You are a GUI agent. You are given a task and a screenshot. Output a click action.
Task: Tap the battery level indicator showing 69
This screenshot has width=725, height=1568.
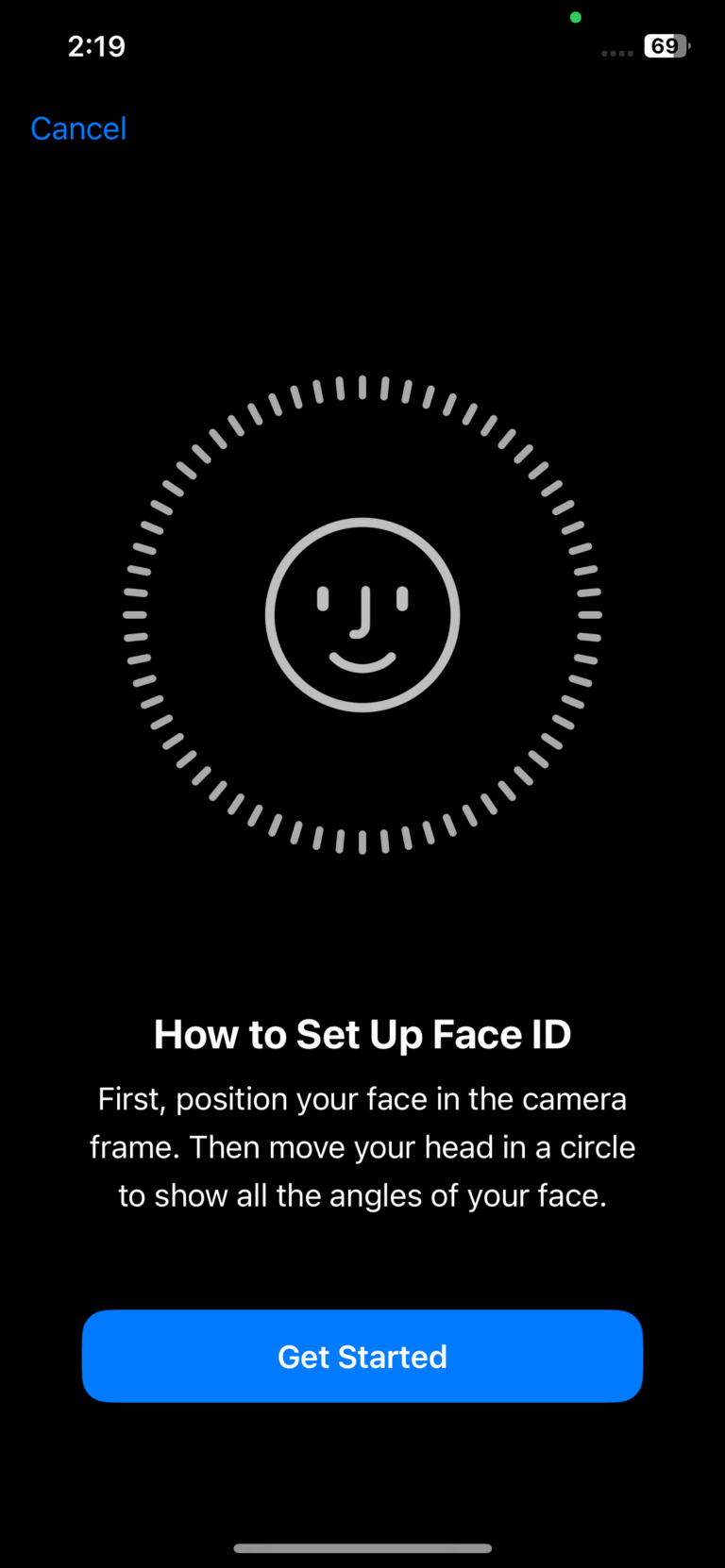click(x=665, y=45)
